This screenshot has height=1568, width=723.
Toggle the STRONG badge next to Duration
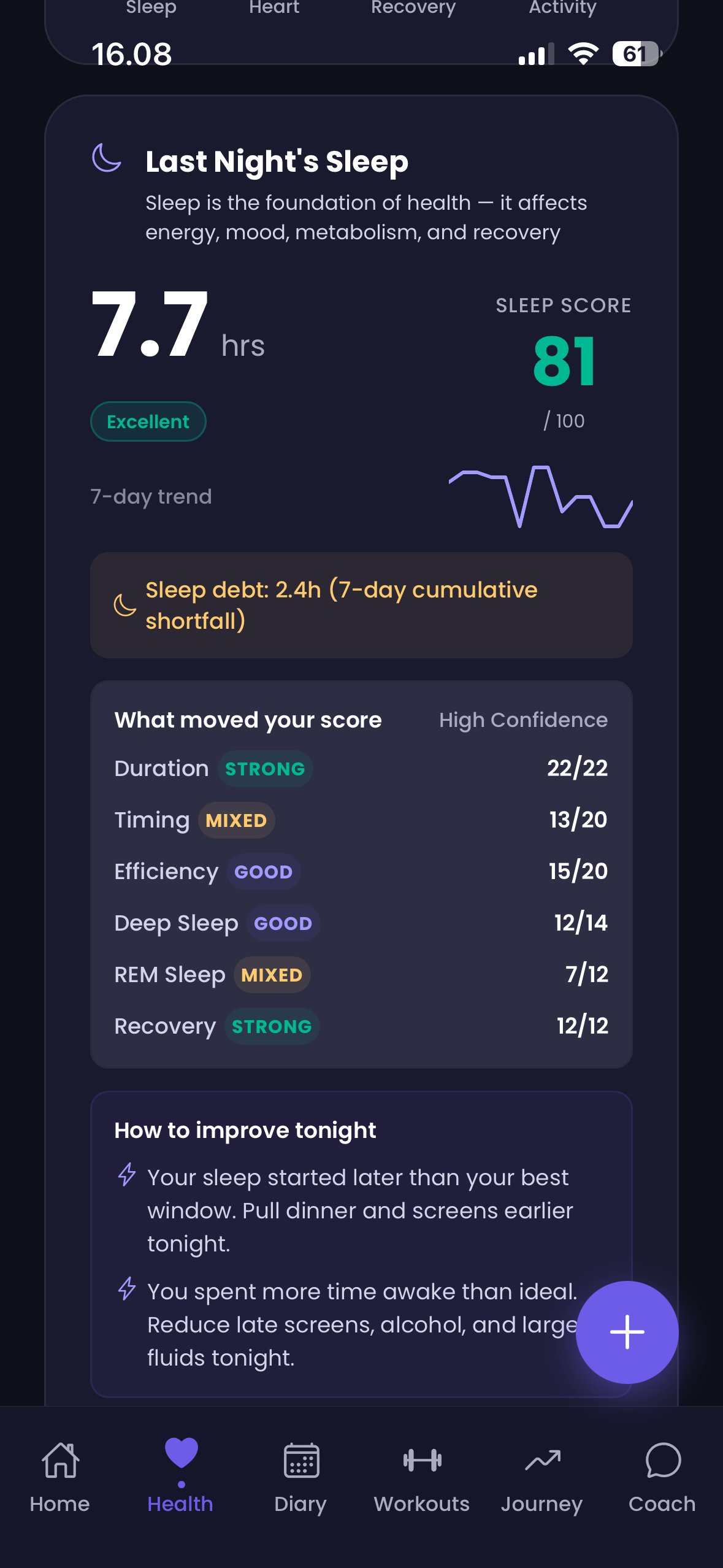click(265, 769)
